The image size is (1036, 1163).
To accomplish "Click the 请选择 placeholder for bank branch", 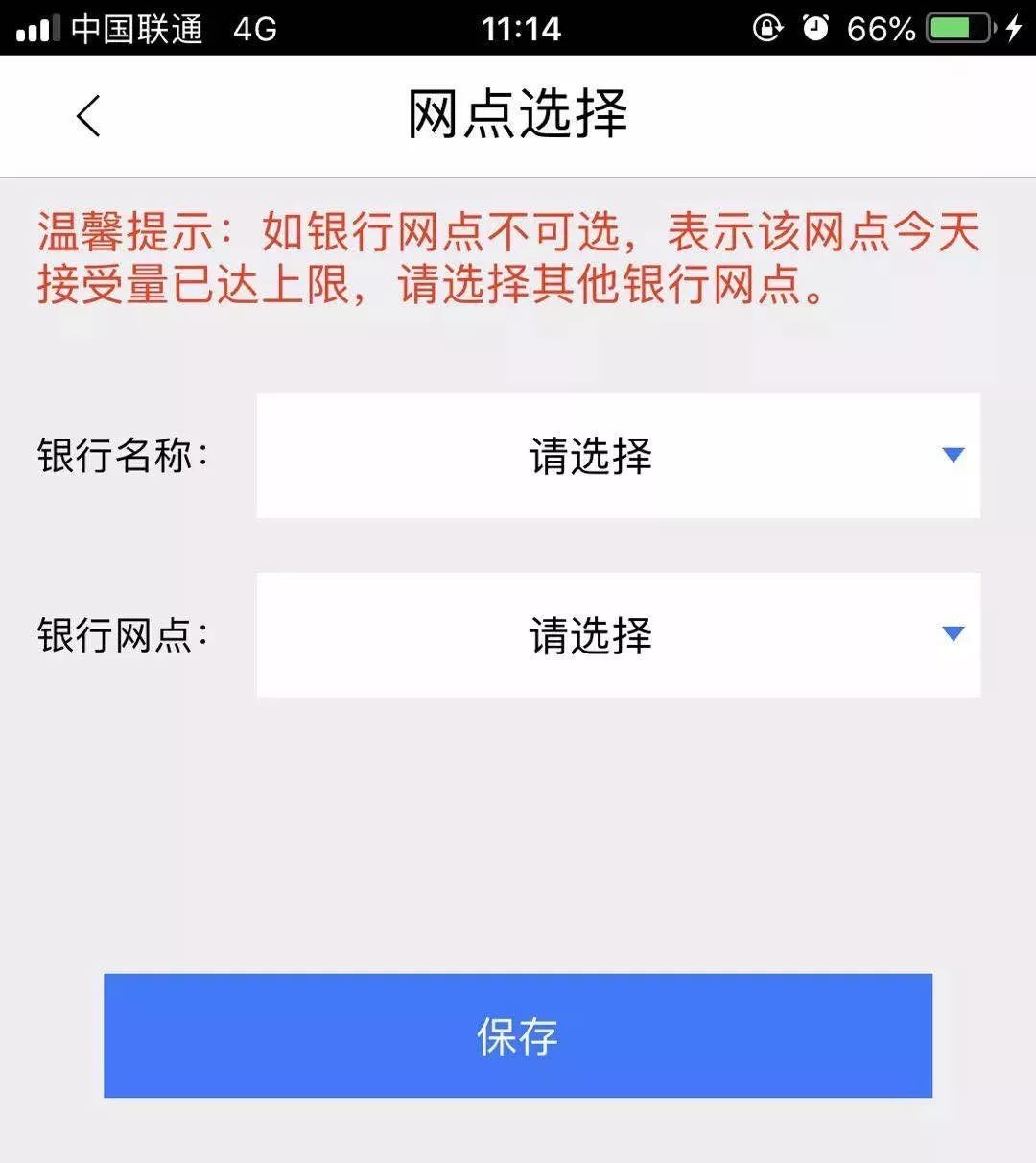I will [x=591, y=635].
